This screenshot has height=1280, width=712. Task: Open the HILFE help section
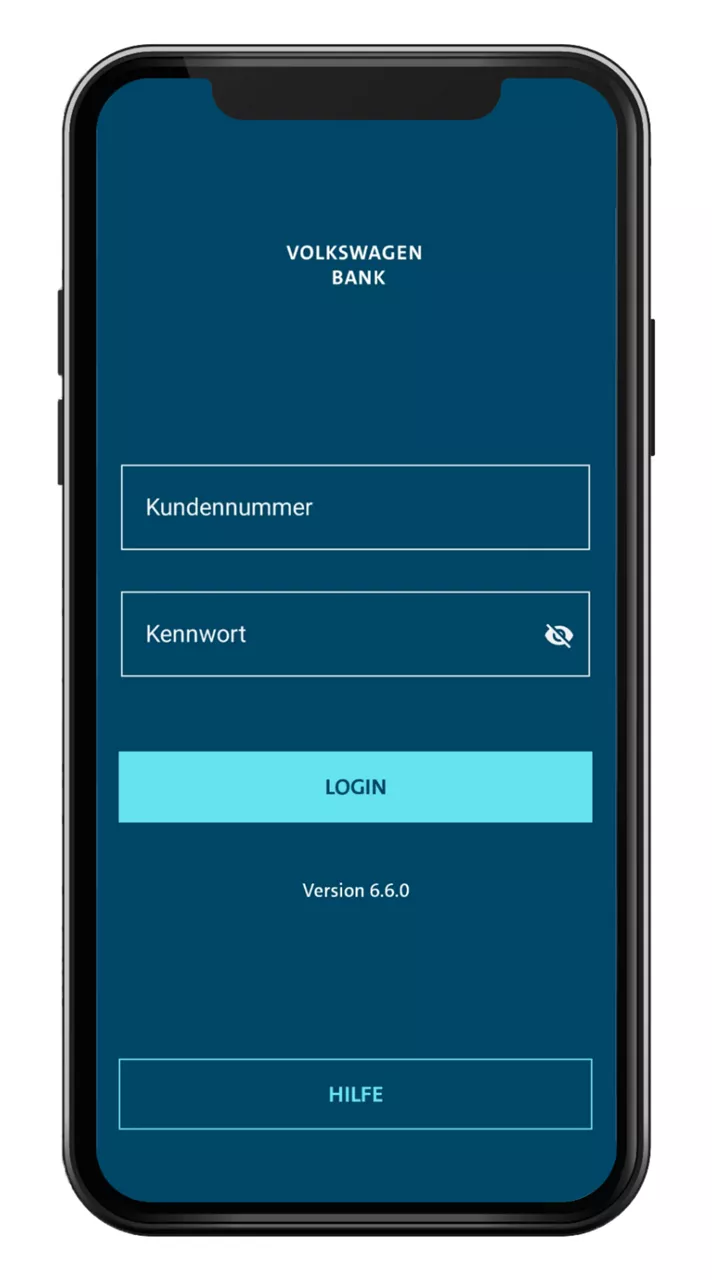pyautogui.click(x=355, y=1094)
